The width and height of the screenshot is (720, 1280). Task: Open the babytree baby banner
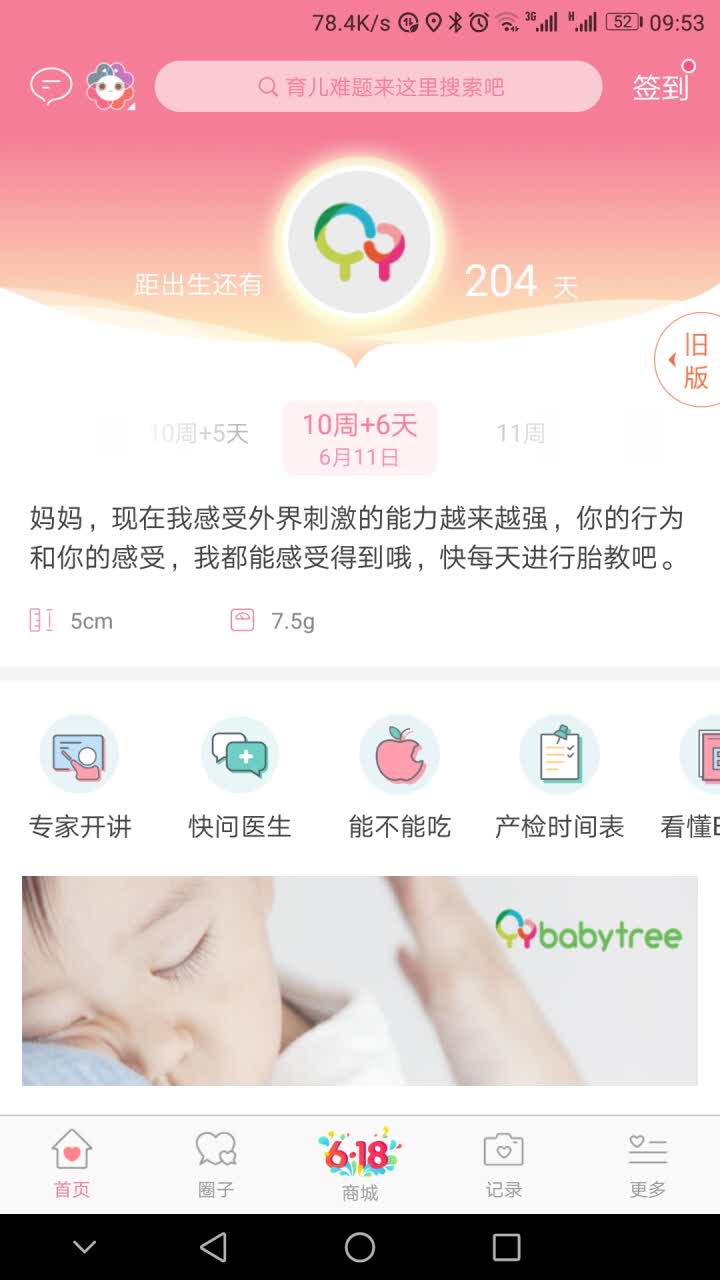pos(360,980)
